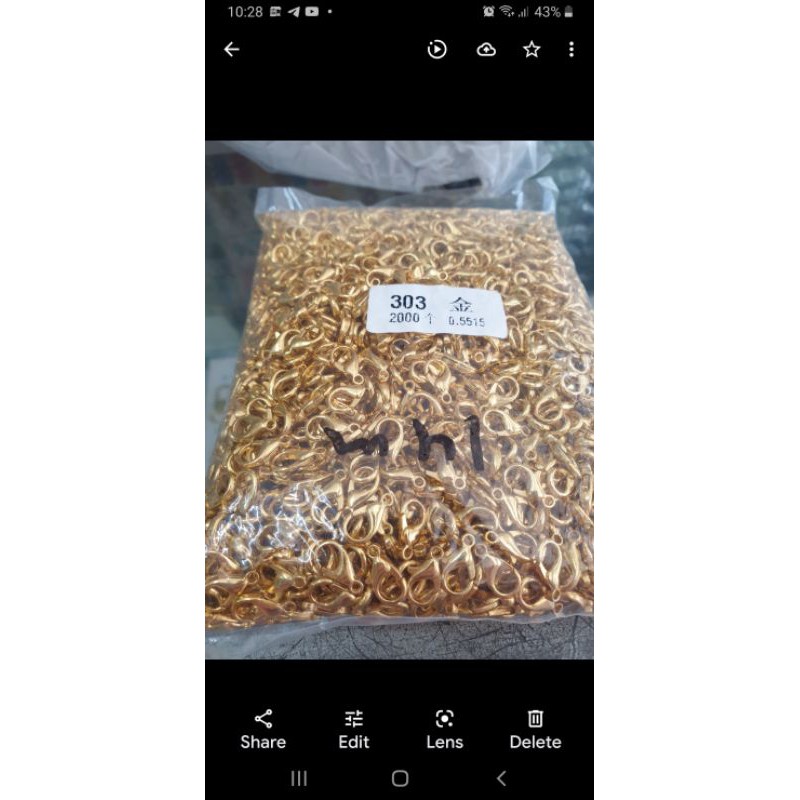
Task: Tap the system home button
Action: [x=400, y=778]
